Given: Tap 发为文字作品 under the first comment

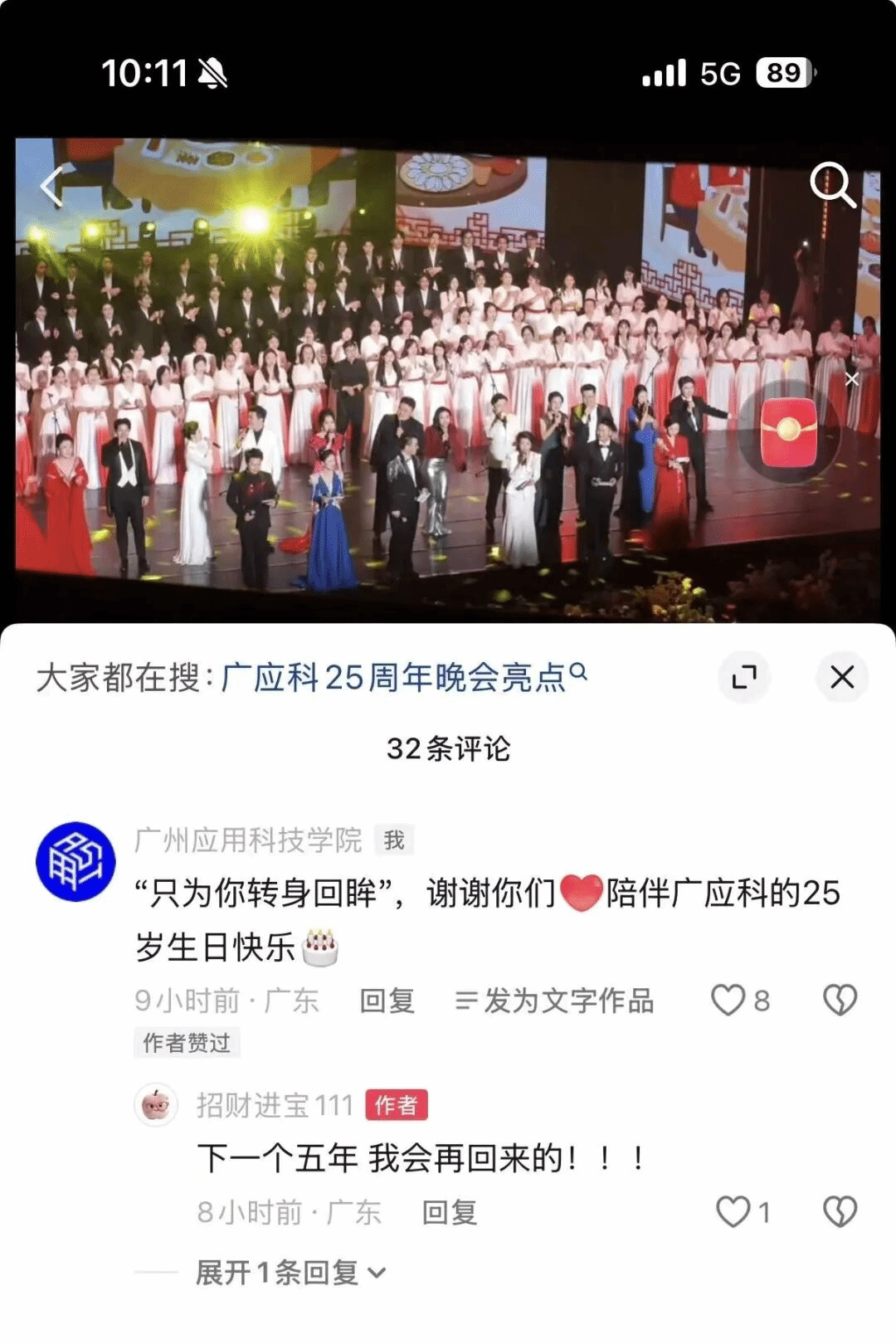Looking at the screenshot, I should [555, 1001].
